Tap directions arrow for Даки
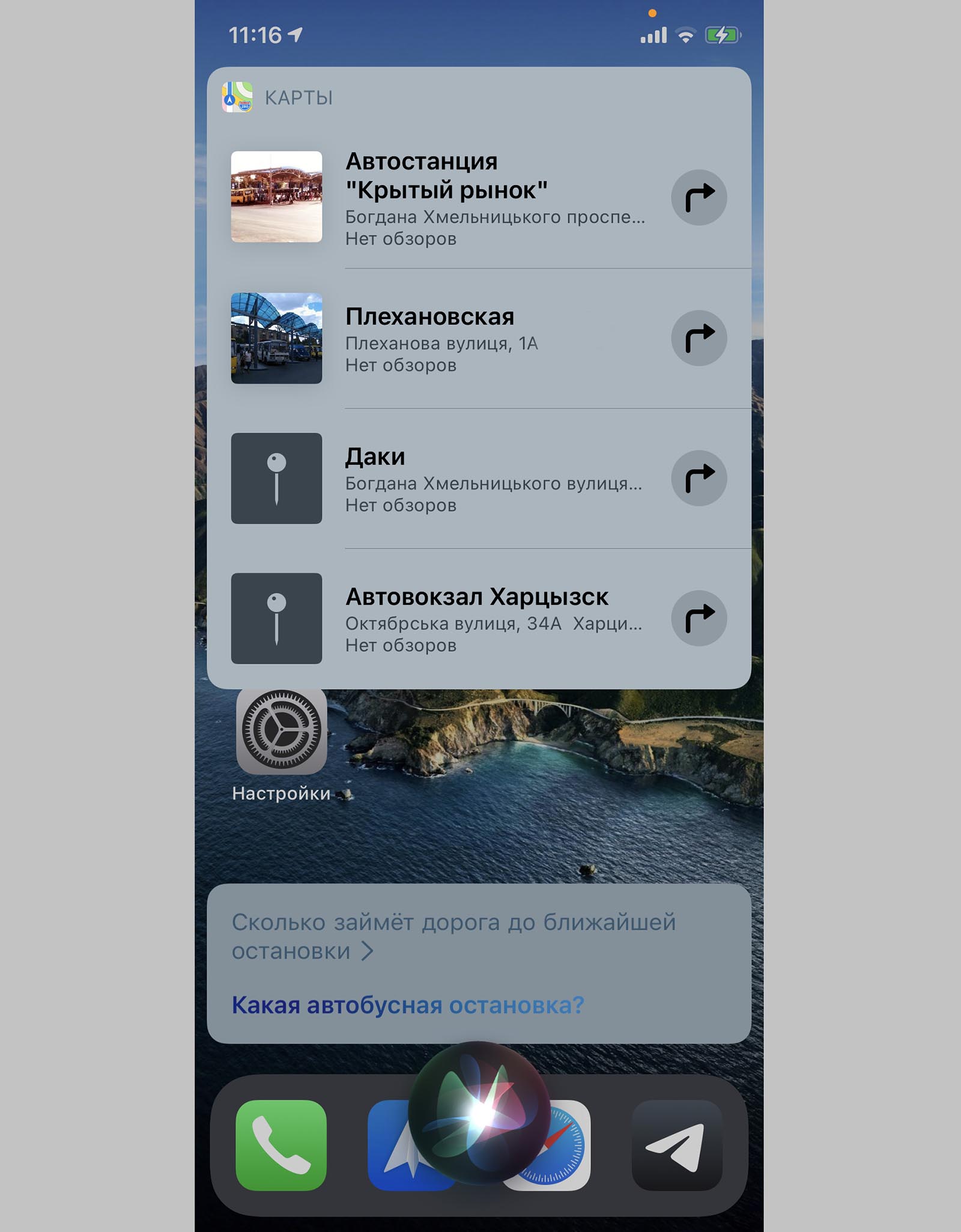The width and height of the screenshot is (961, 1232). (699, 478)
